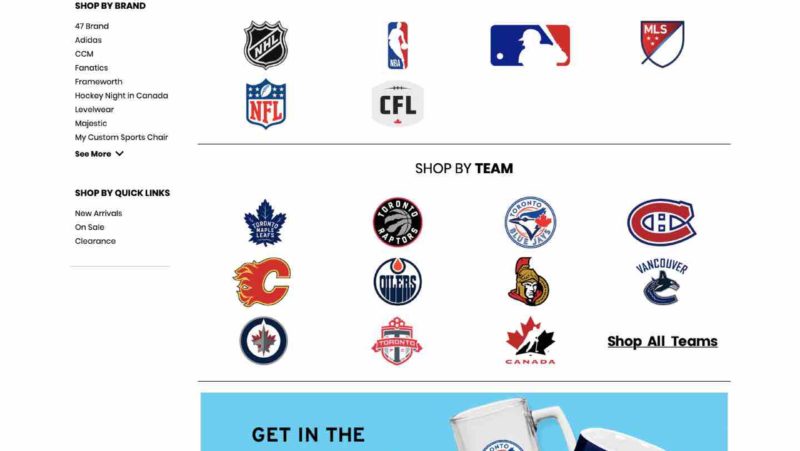Open the Edmonton Oilers team shop
This screenshot has height=451, width=800.
398,282
